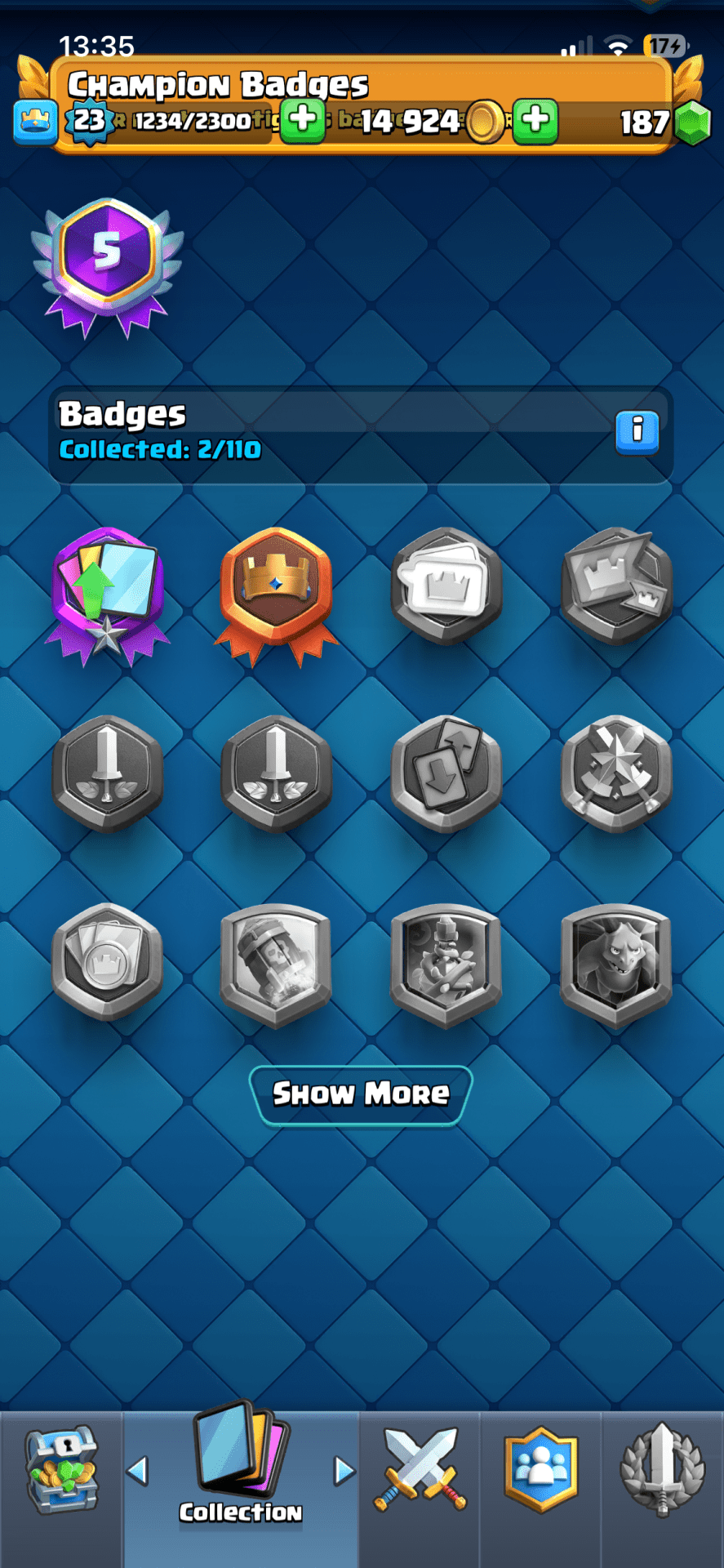The image size is (724, 1568).
Task: Open the green gems counter shop
Action: point(692,122)
